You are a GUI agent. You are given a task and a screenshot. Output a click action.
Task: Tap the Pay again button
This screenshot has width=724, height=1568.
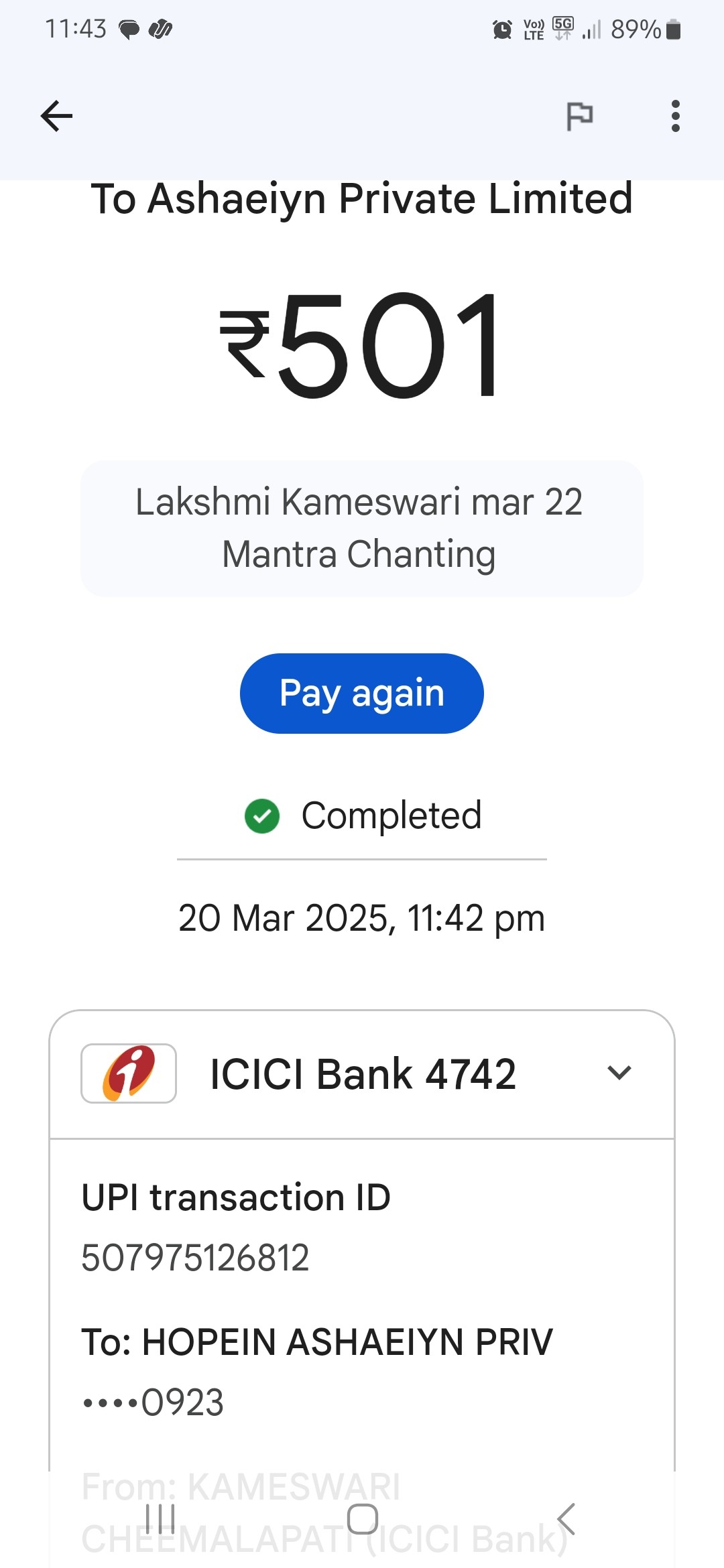point(362,693)
